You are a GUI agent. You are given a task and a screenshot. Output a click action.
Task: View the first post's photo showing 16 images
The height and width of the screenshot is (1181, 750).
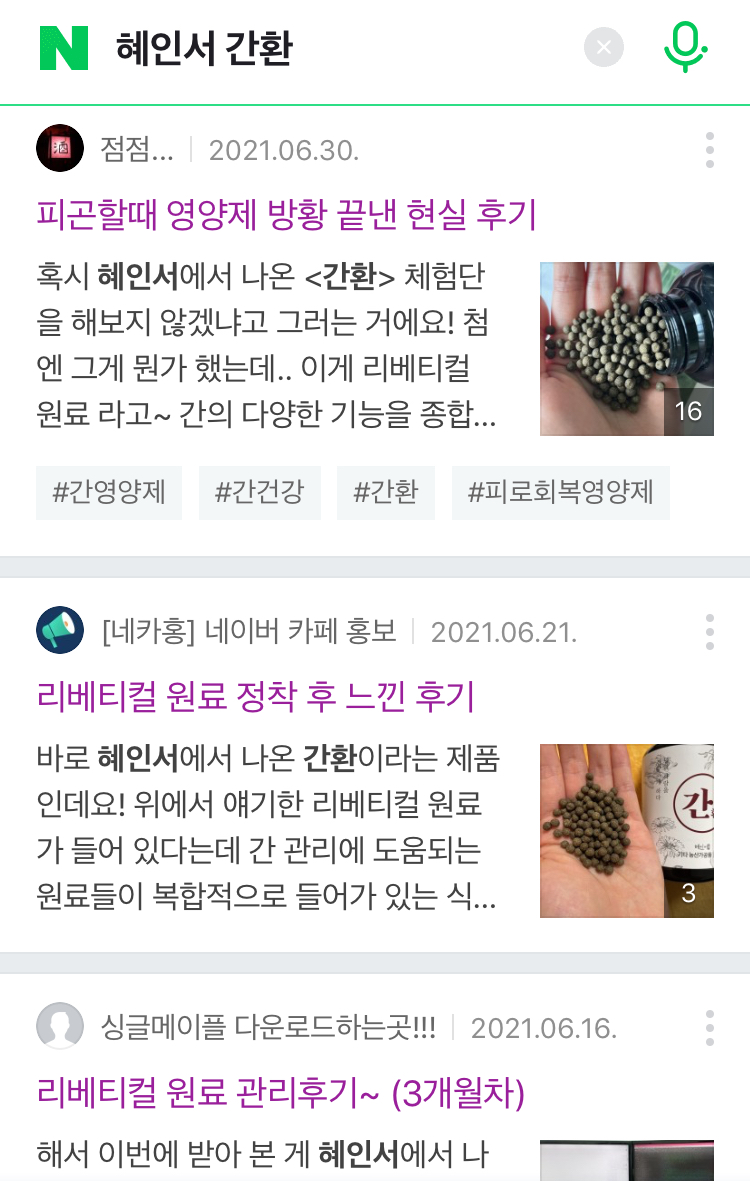pos(627,349)
